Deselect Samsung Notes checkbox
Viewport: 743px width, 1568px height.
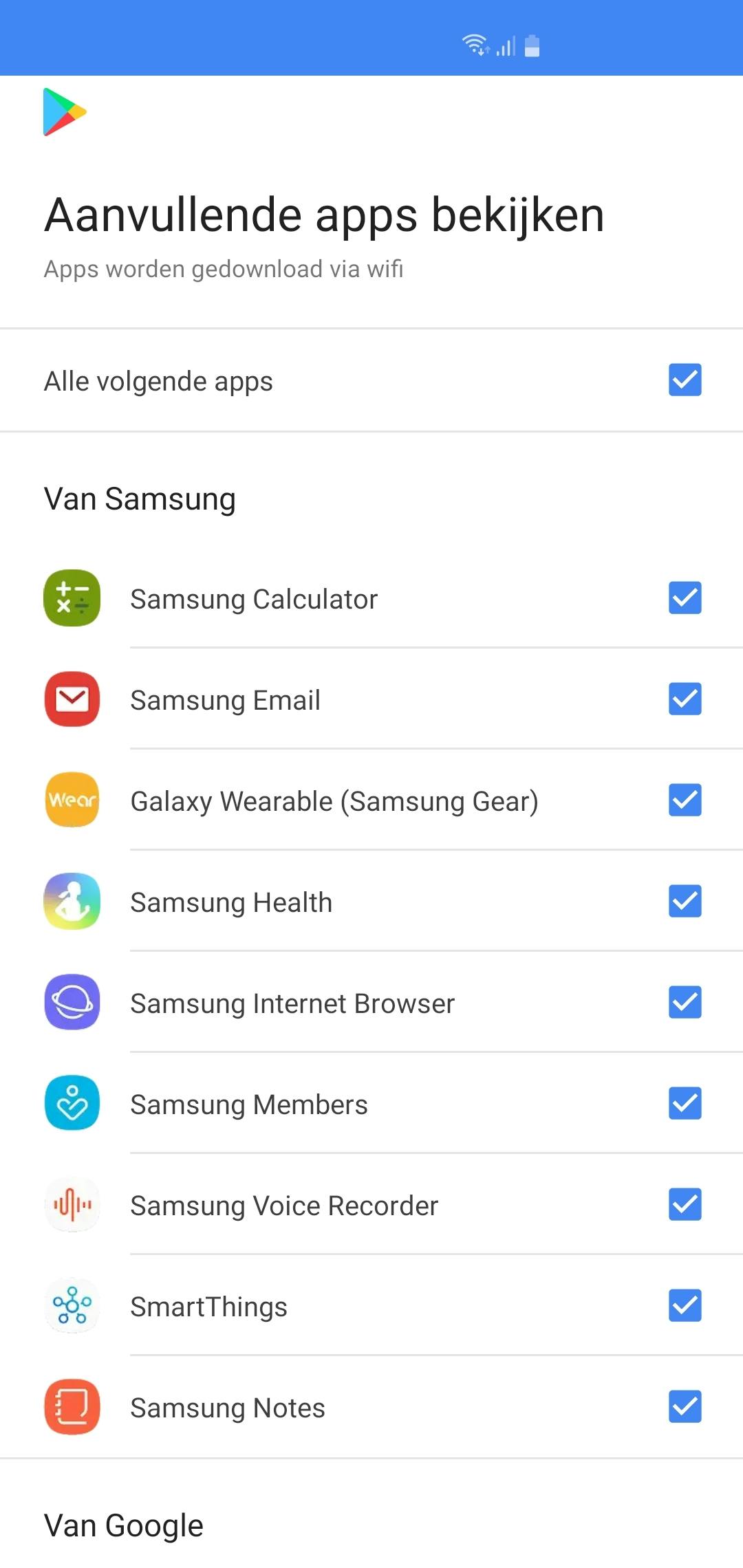pyautogui.click(x=685, y=1406)
